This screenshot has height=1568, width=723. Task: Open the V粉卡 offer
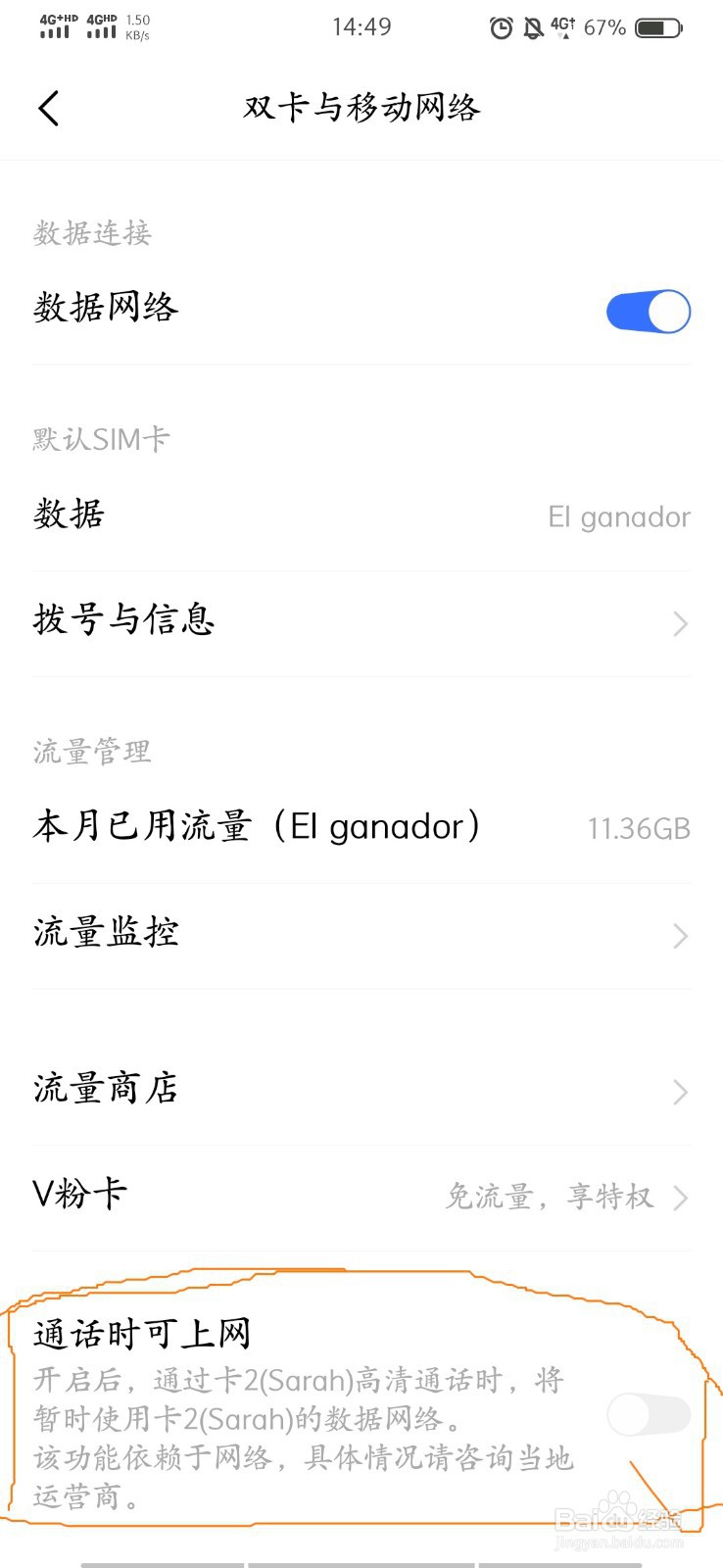tap(361, 1196)
